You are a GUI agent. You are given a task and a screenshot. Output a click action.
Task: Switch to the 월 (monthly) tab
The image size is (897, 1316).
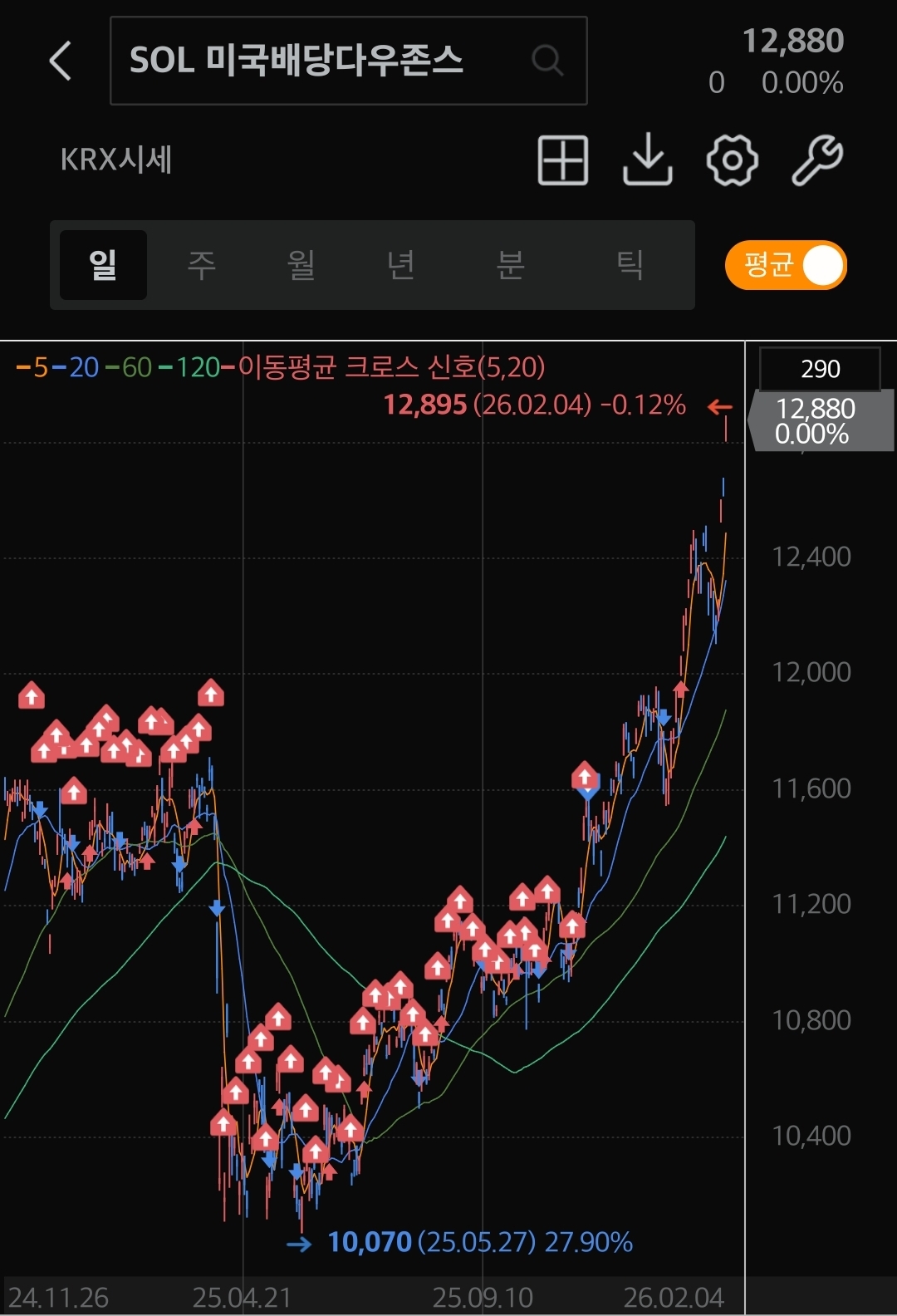(301, 265)
